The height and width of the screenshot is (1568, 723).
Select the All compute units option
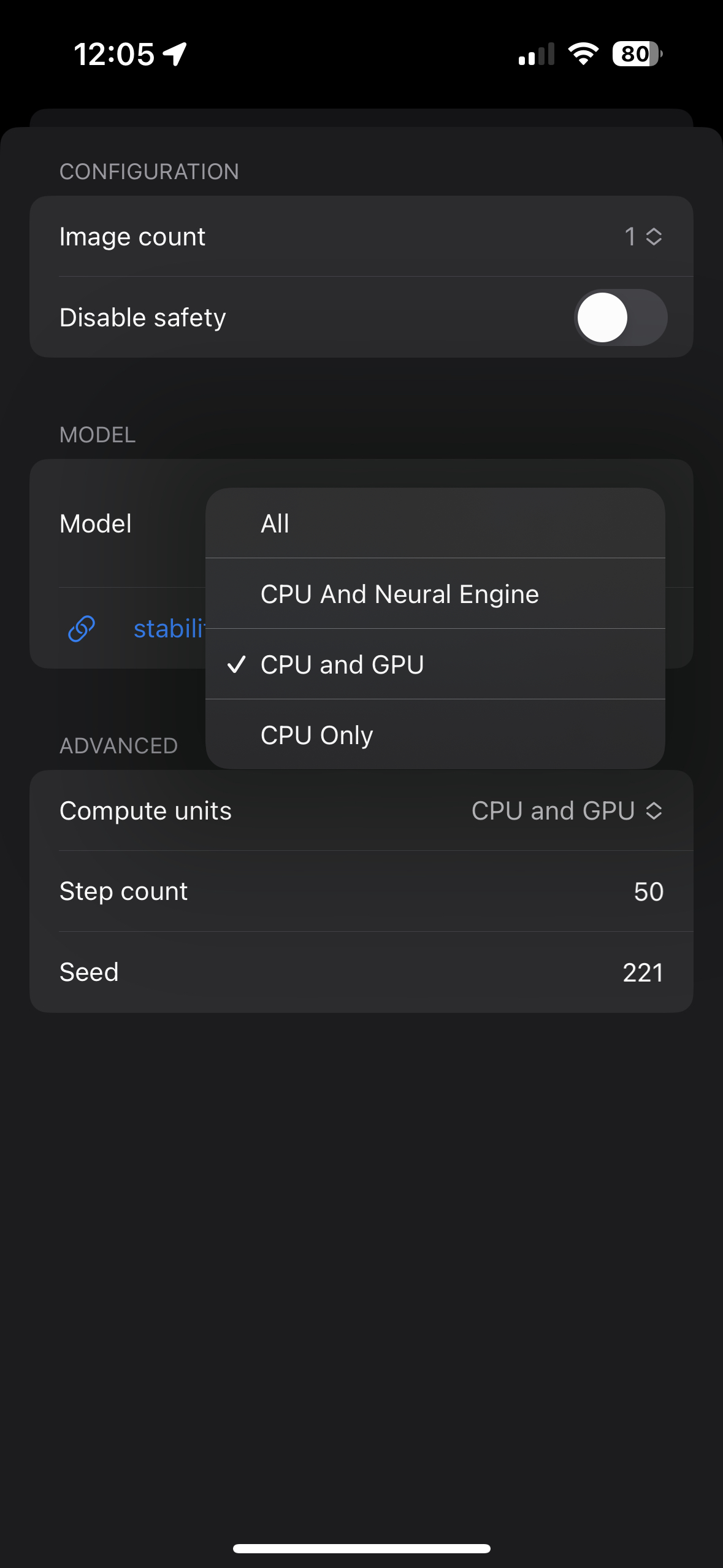point(435,523)
